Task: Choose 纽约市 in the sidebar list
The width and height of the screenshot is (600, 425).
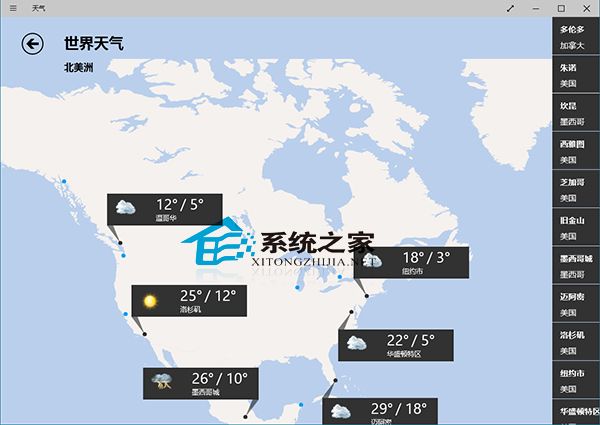Action: point(575,379)
